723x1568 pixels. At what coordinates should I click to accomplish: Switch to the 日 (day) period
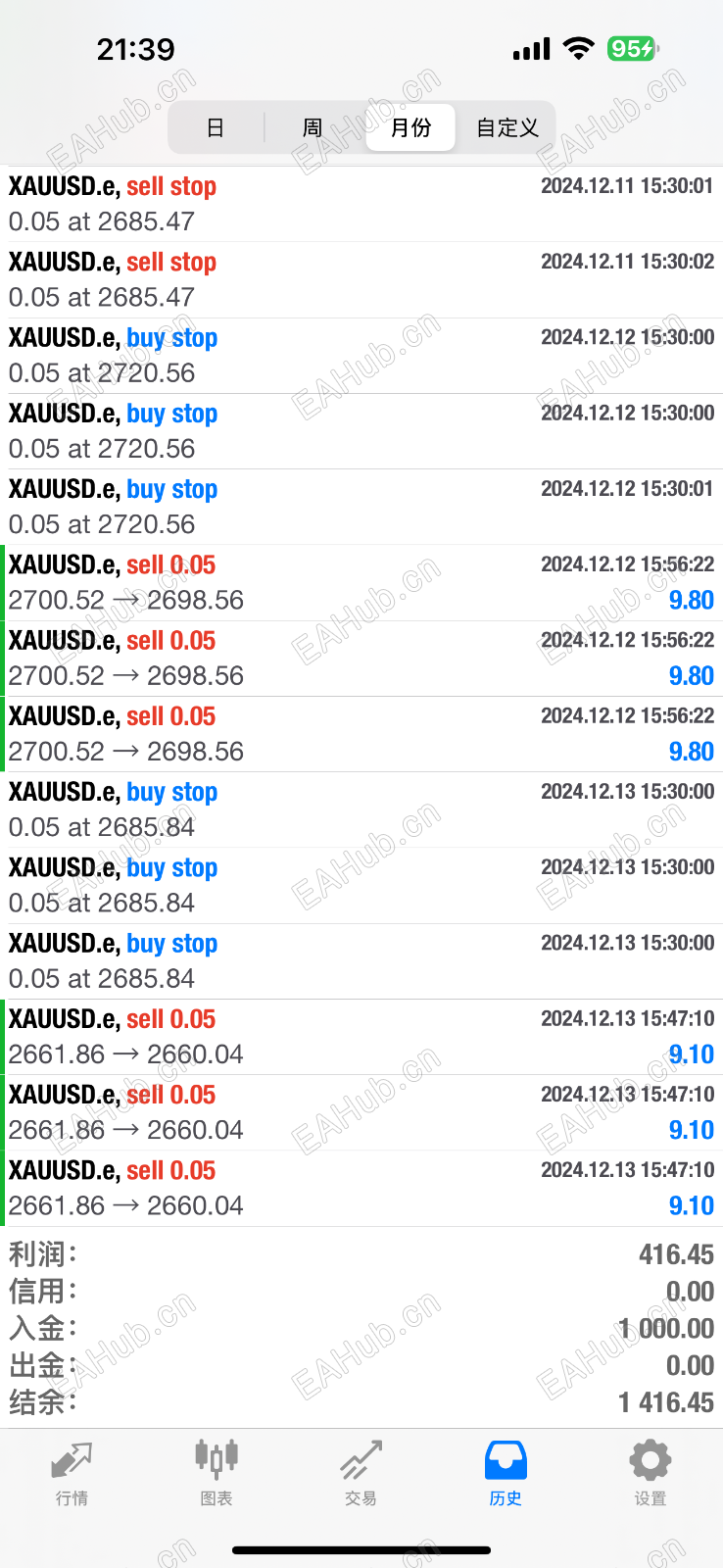click(x=216, y=127)
